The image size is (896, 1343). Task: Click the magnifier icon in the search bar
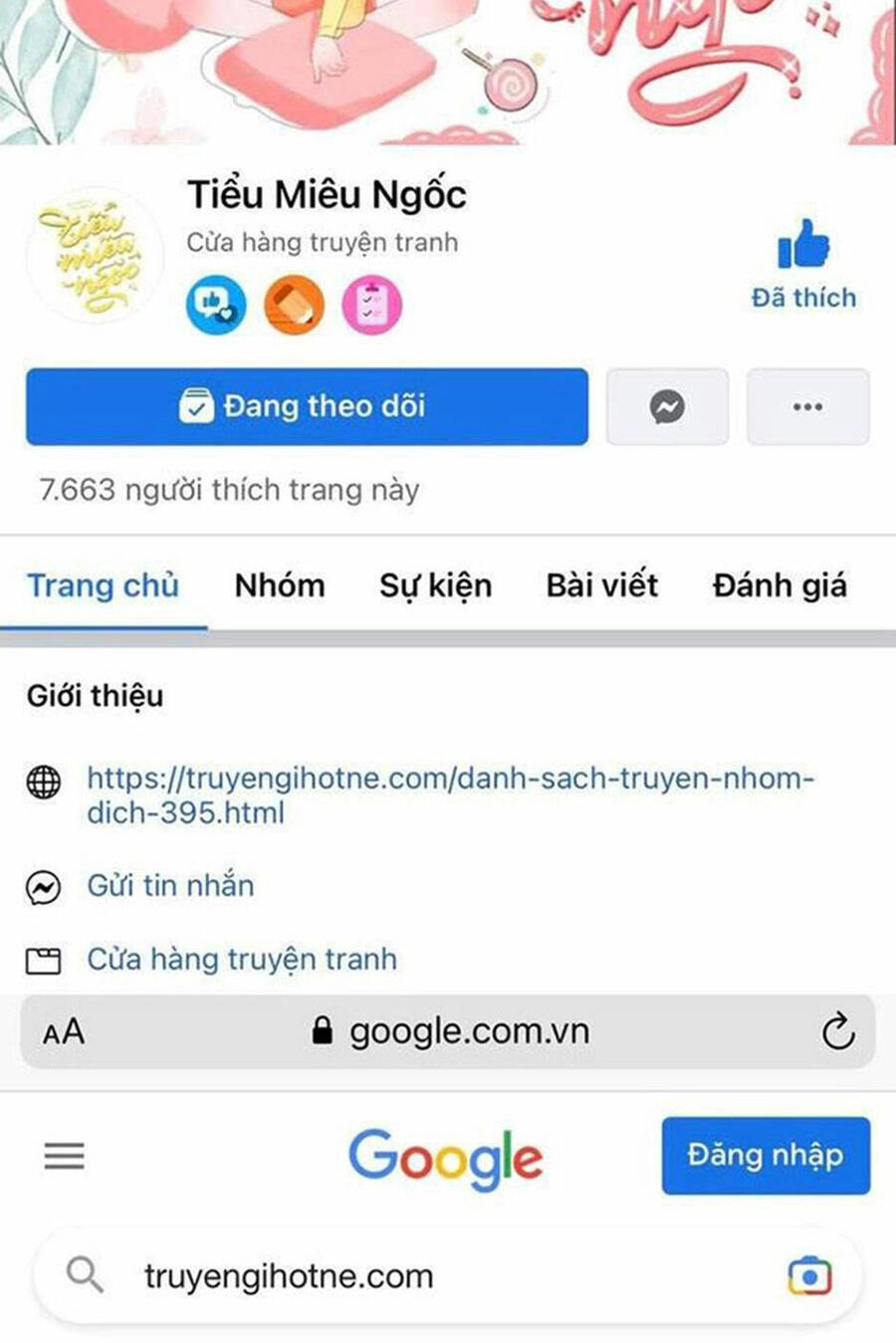click(85, 1275)
